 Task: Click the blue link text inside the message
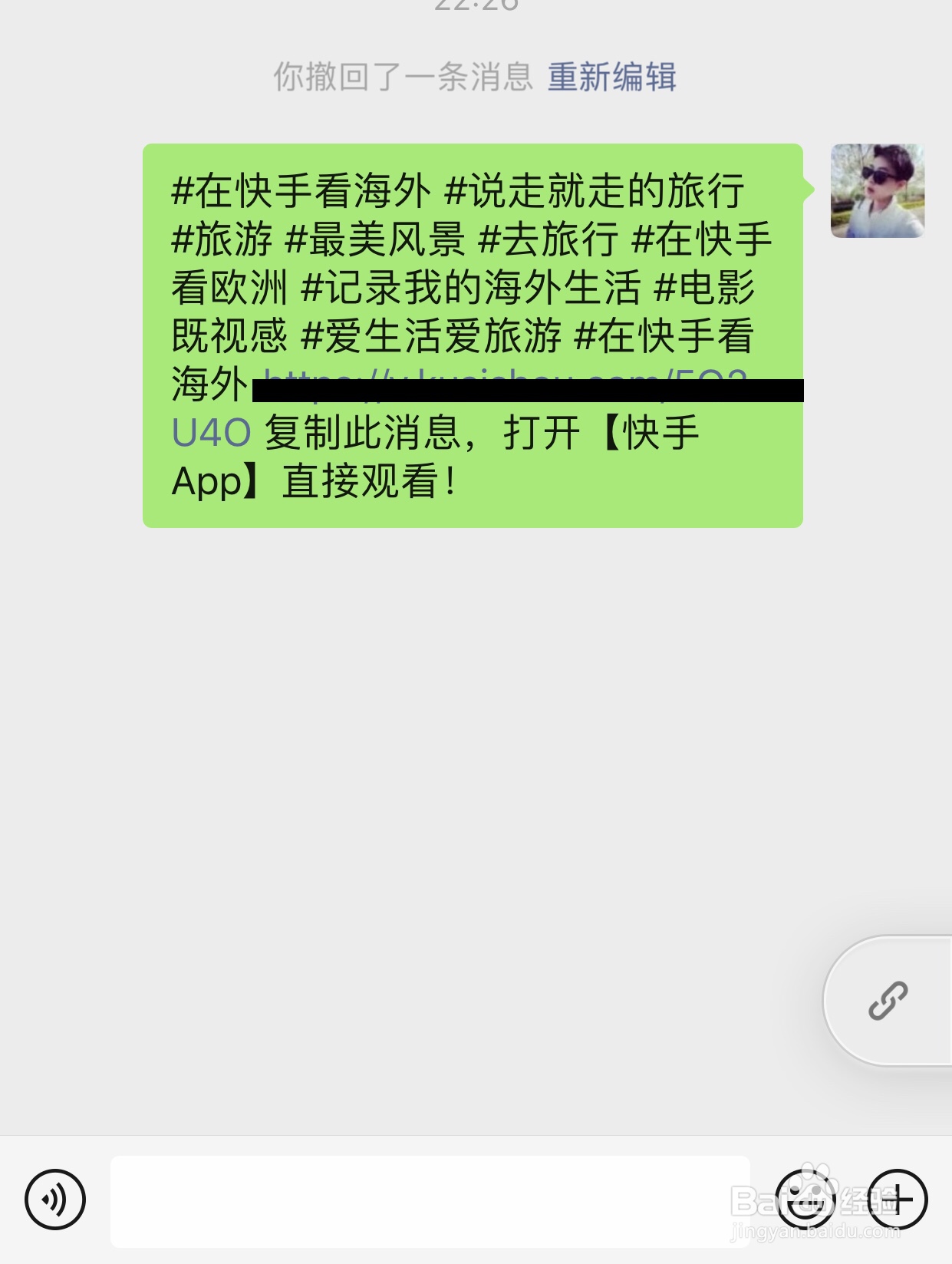tap(212, 432)
